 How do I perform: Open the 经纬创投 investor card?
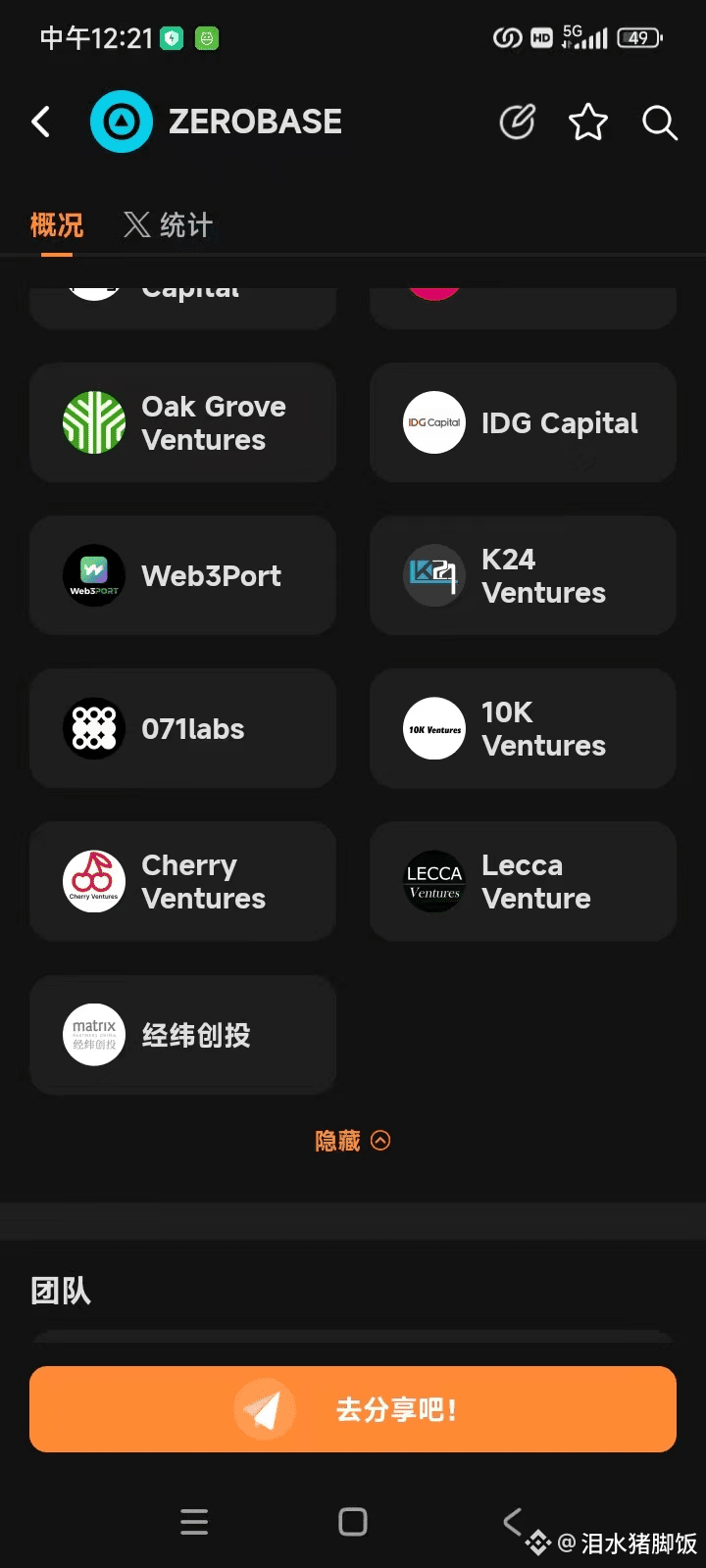coord(183,1034)
